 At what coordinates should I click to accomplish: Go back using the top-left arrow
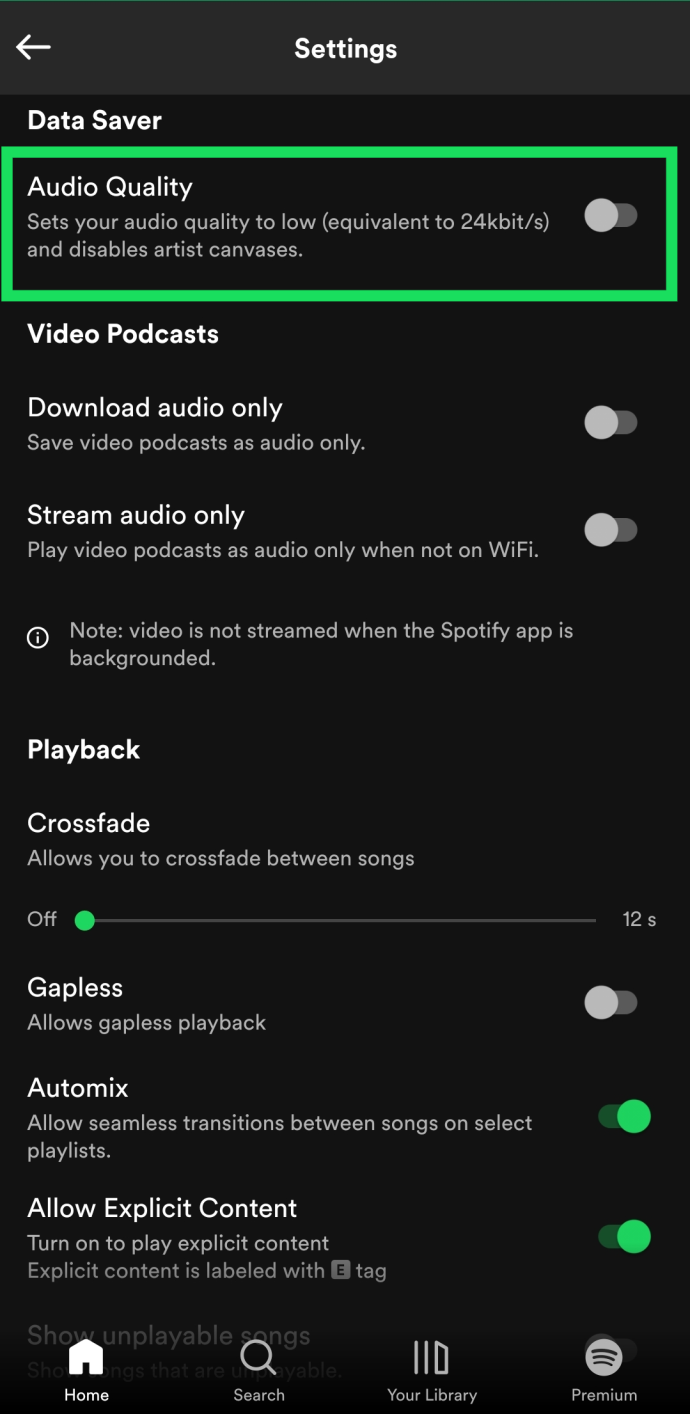[x=34, y=47]
